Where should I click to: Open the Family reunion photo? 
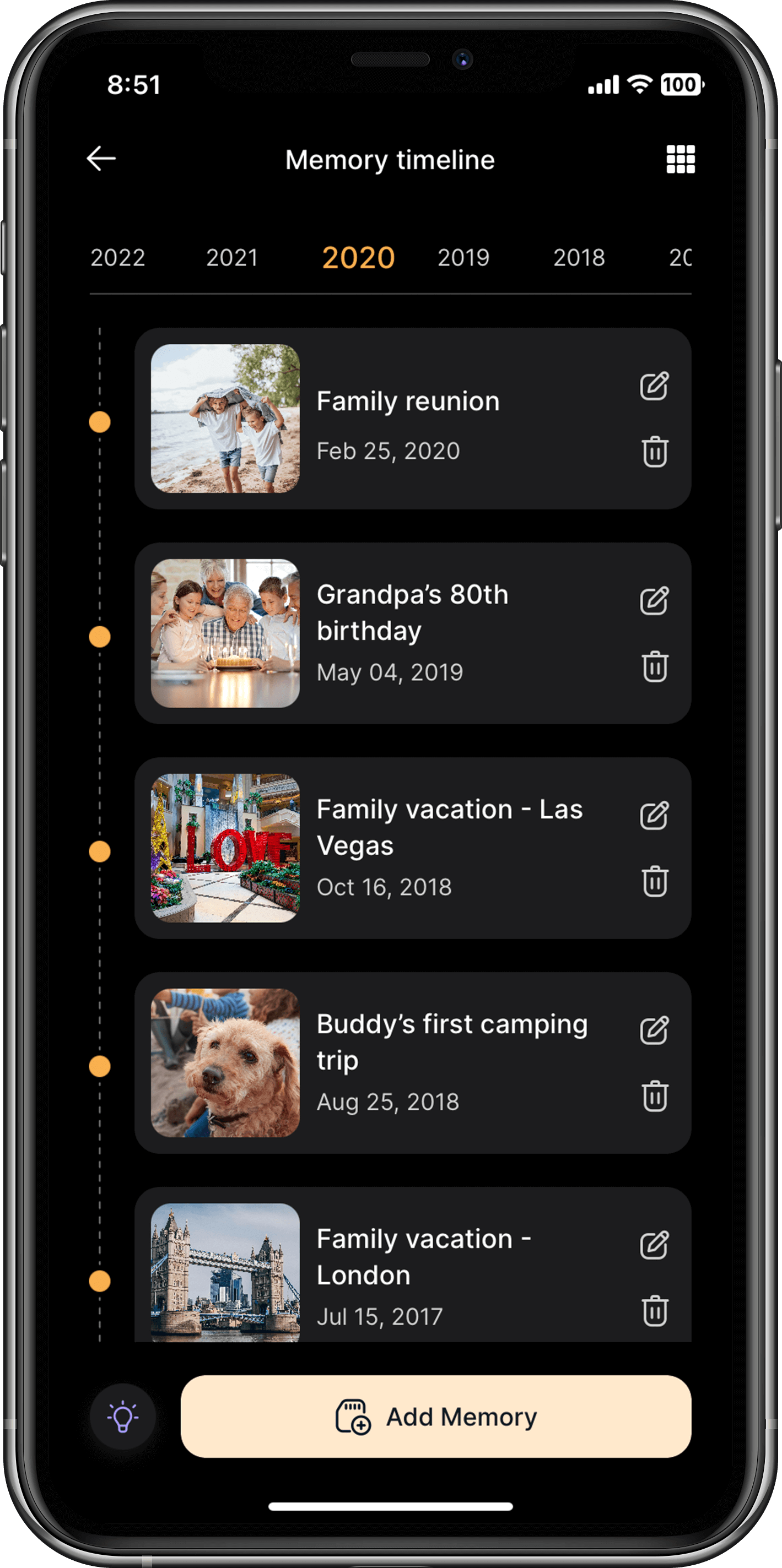[x=225, y=419]
